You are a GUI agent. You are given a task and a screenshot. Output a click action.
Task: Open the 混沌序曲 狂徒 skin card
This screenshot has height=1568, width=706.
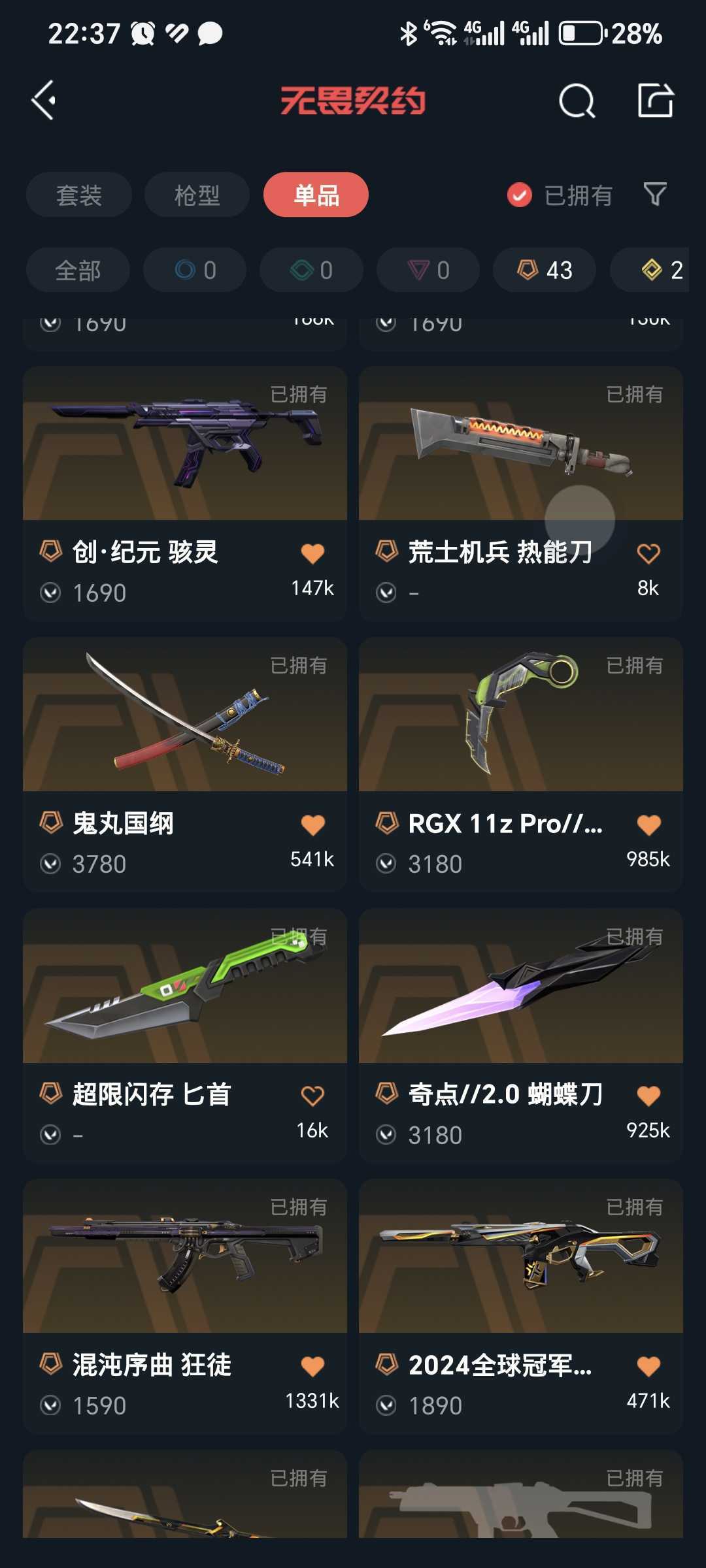click(x=185, y=1307)
